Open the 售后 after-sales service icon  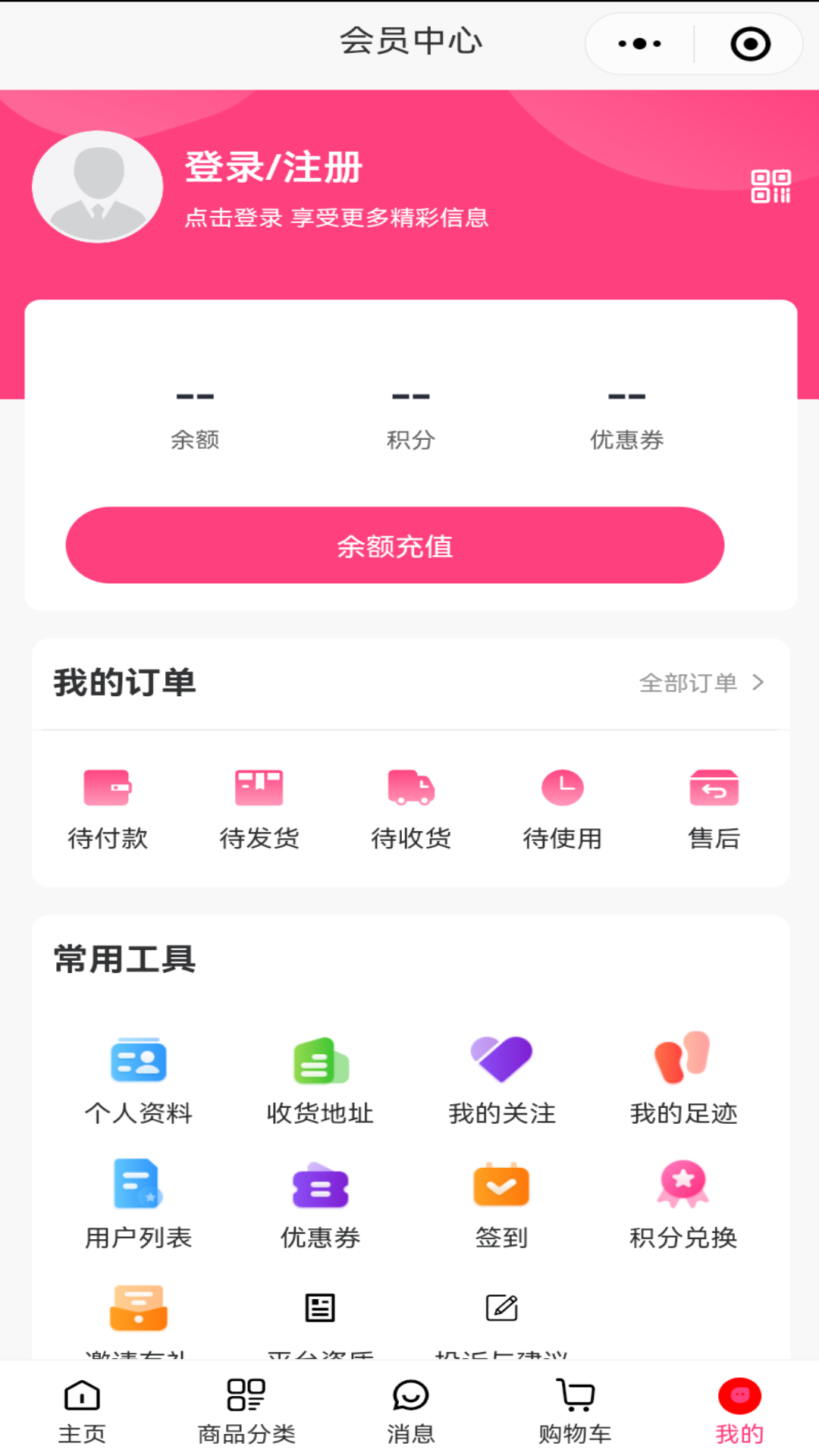click(x=714, y=789)
